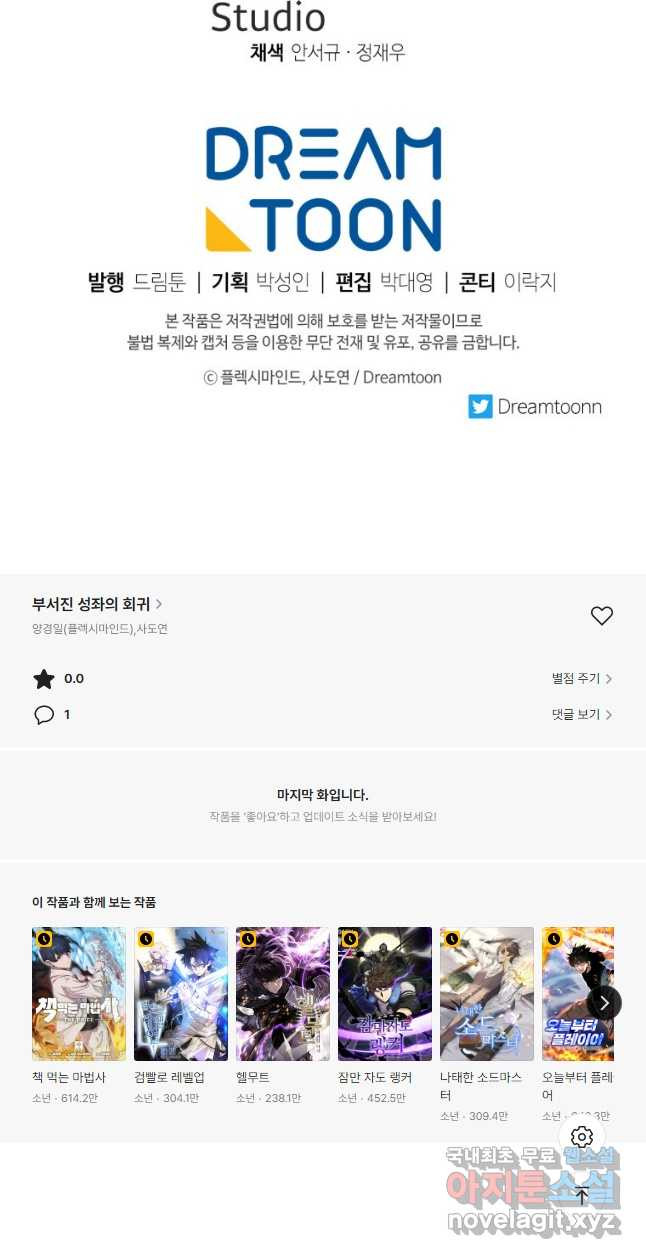
Task: Tap 별점 주기 to rate
Action: point(581,679)
